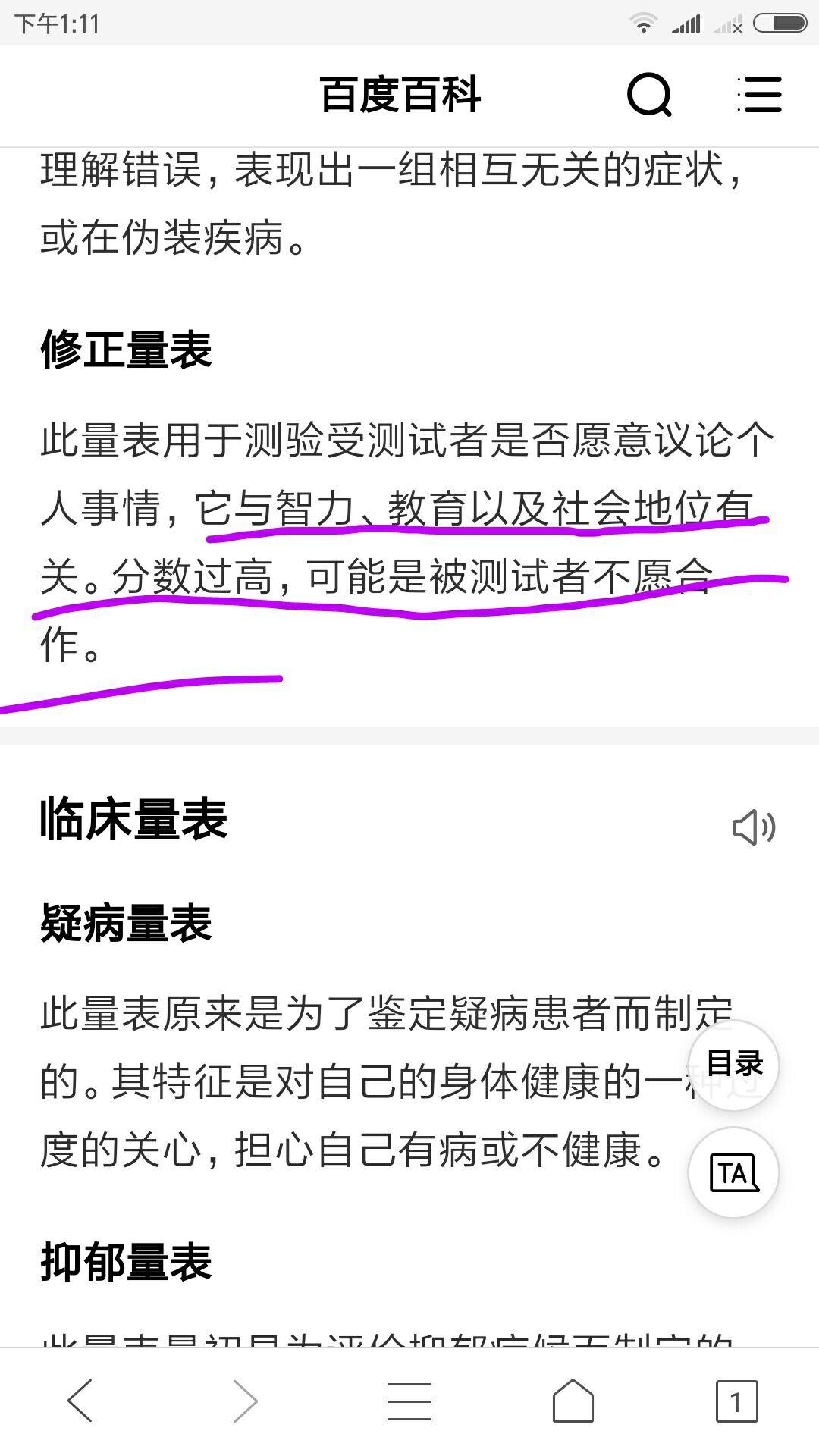Image resolution: width=819 pixels, height=1456 pixels.
Task: Go back to the previous page
Action: point(80,1401)
